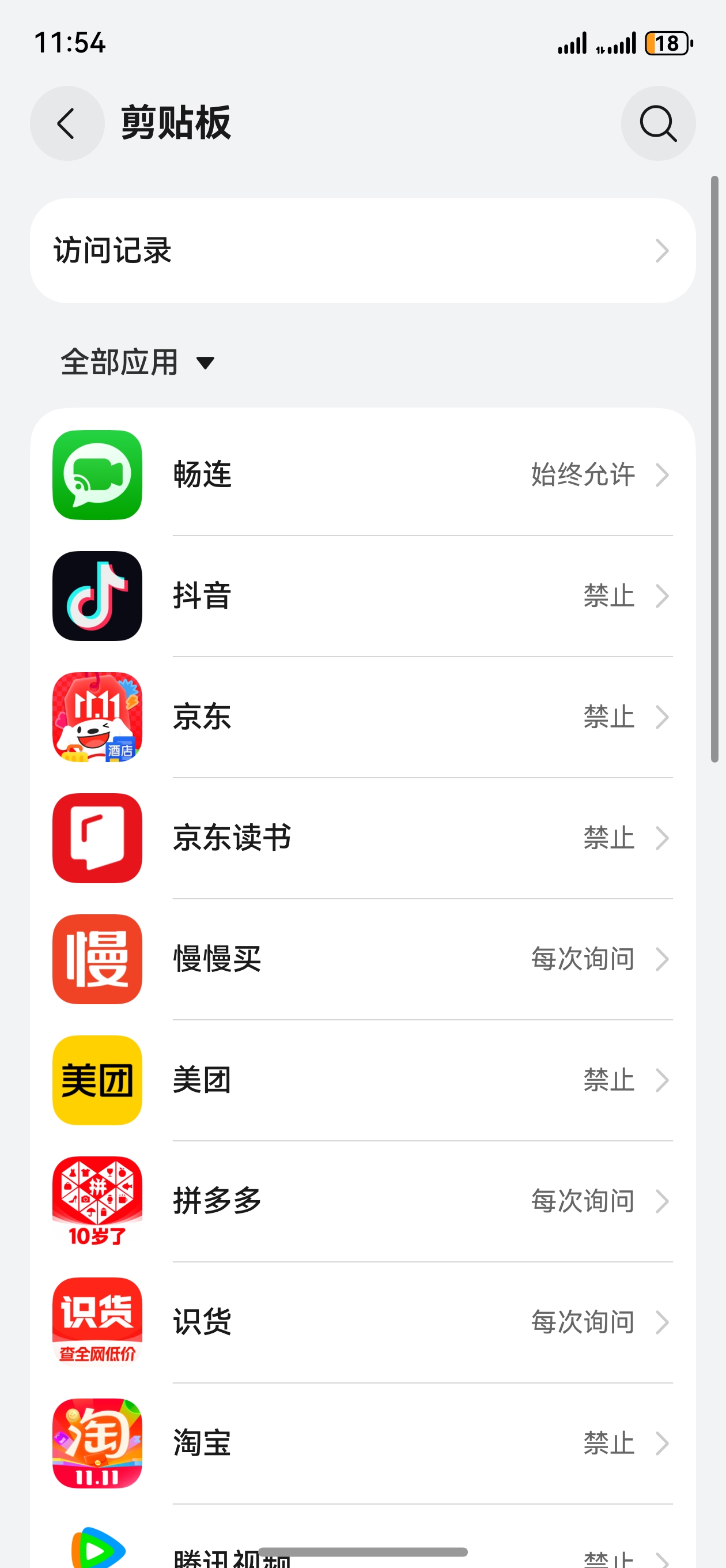Image resolution: width=726 pixels, height=1568 pixels.
Task: Open 京东读书 clipboard settings
Action: pos(362,838)
